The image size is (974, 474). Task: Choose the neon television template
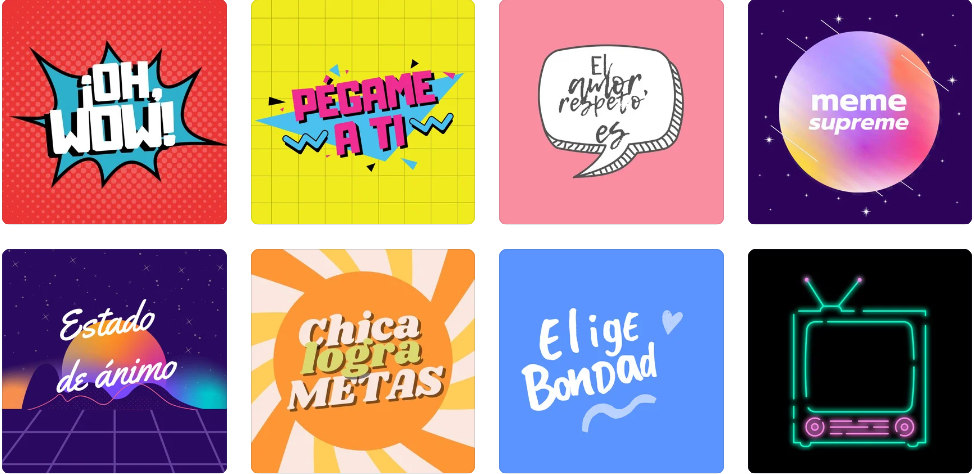(860, 361)
